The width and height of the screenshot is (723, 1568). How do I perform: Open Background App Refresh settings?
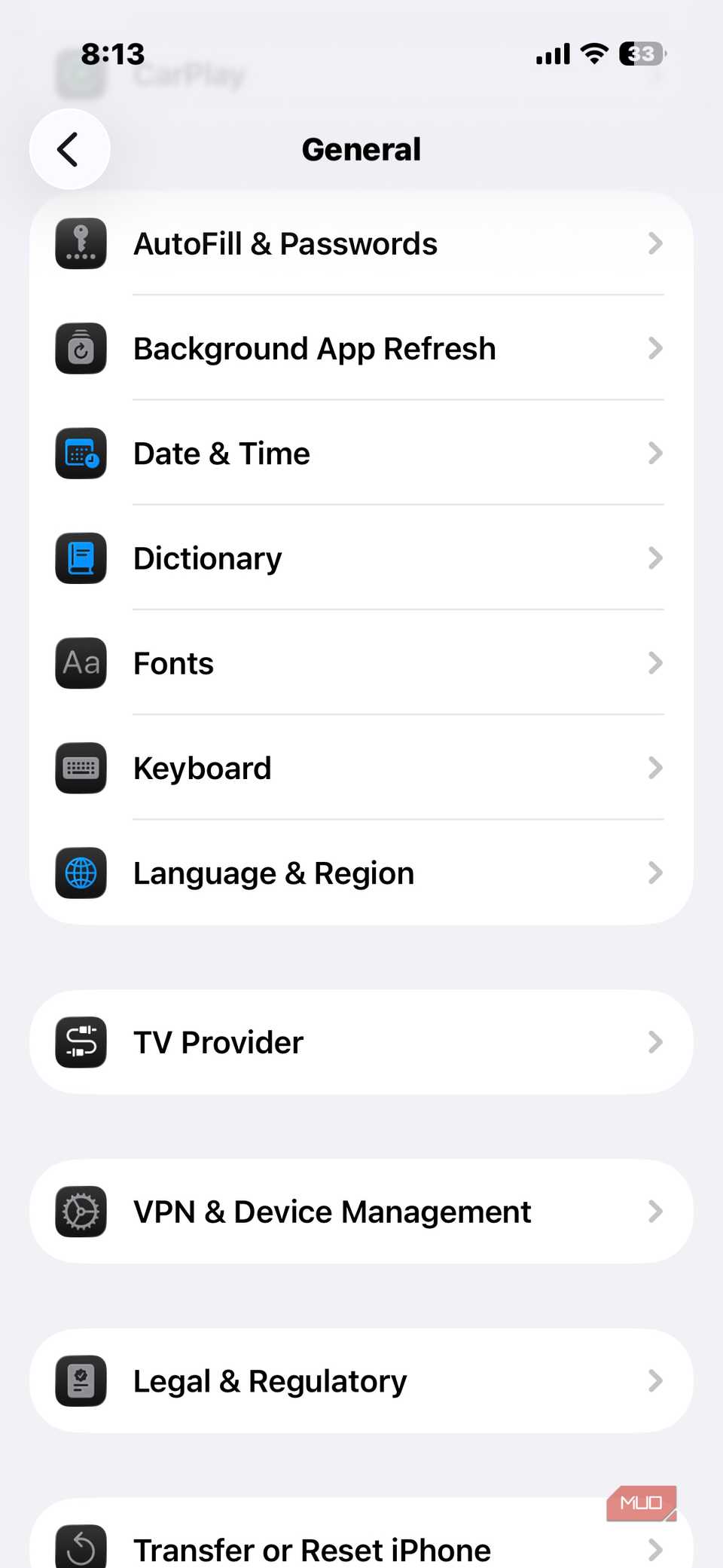pos(360,348)
